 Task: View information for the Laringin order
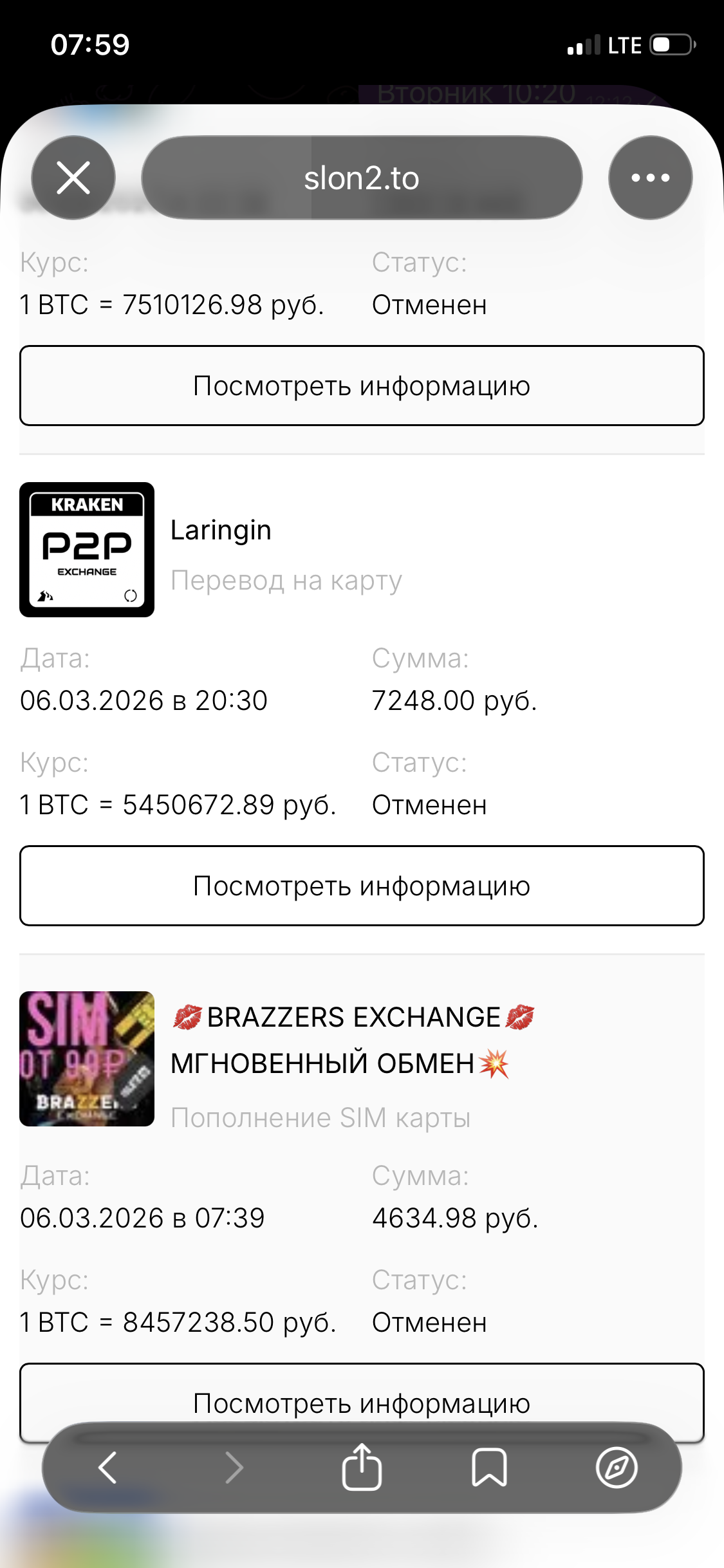(x=362, y=886)
